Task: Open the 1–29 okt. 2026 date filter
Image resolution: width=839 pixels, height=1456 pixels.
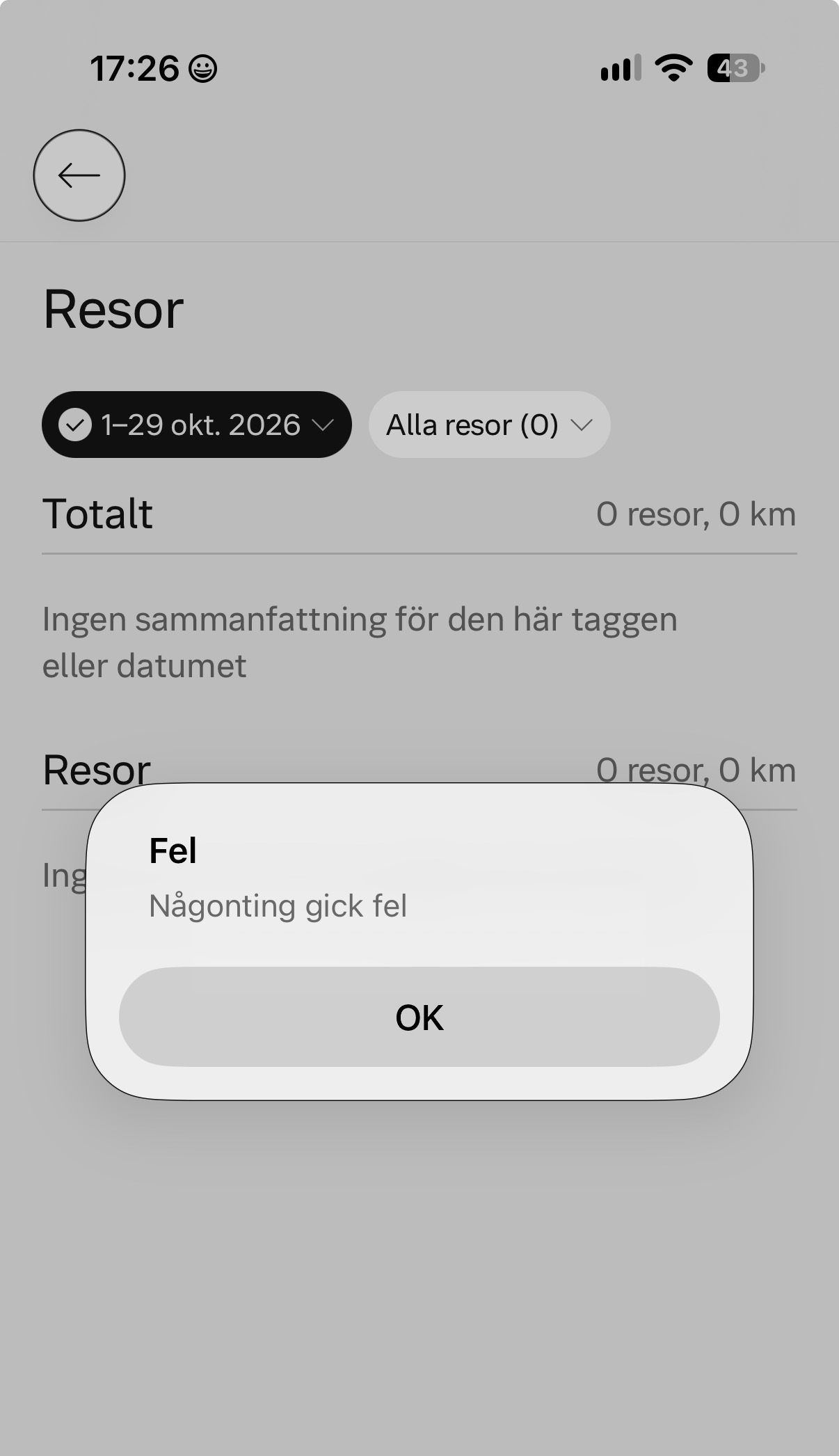Action: click(197, 425)
